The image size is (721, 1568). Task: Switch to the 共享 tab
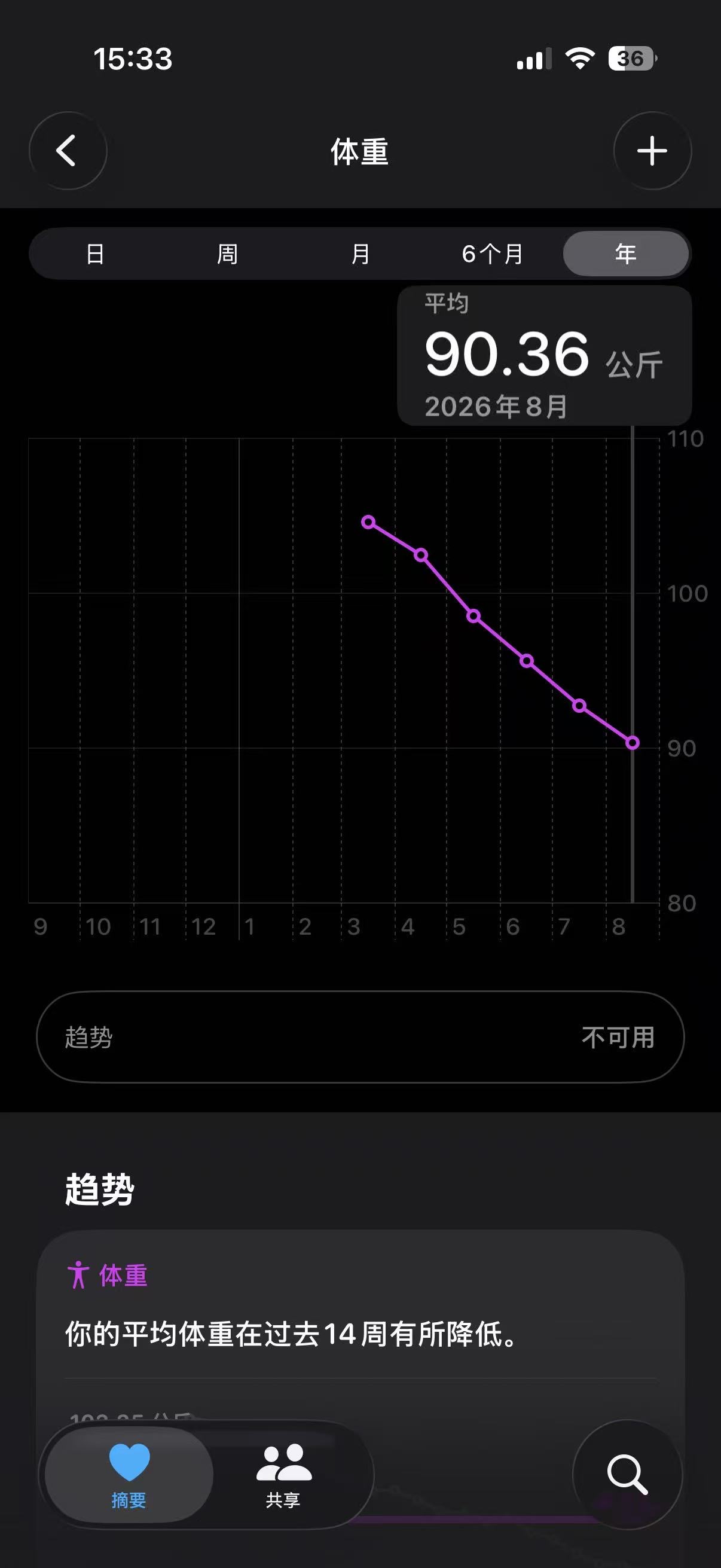tap(283, 1475)
